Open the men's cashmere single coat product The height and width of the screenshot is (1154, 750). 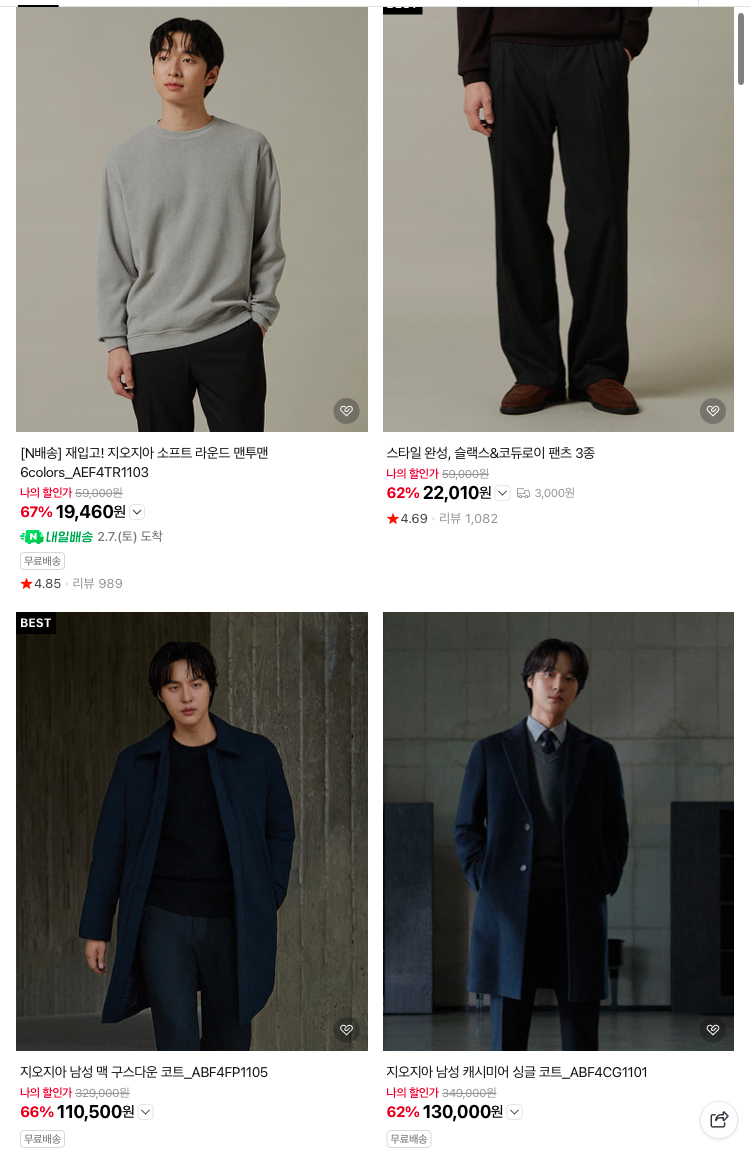tap(558, 830)
